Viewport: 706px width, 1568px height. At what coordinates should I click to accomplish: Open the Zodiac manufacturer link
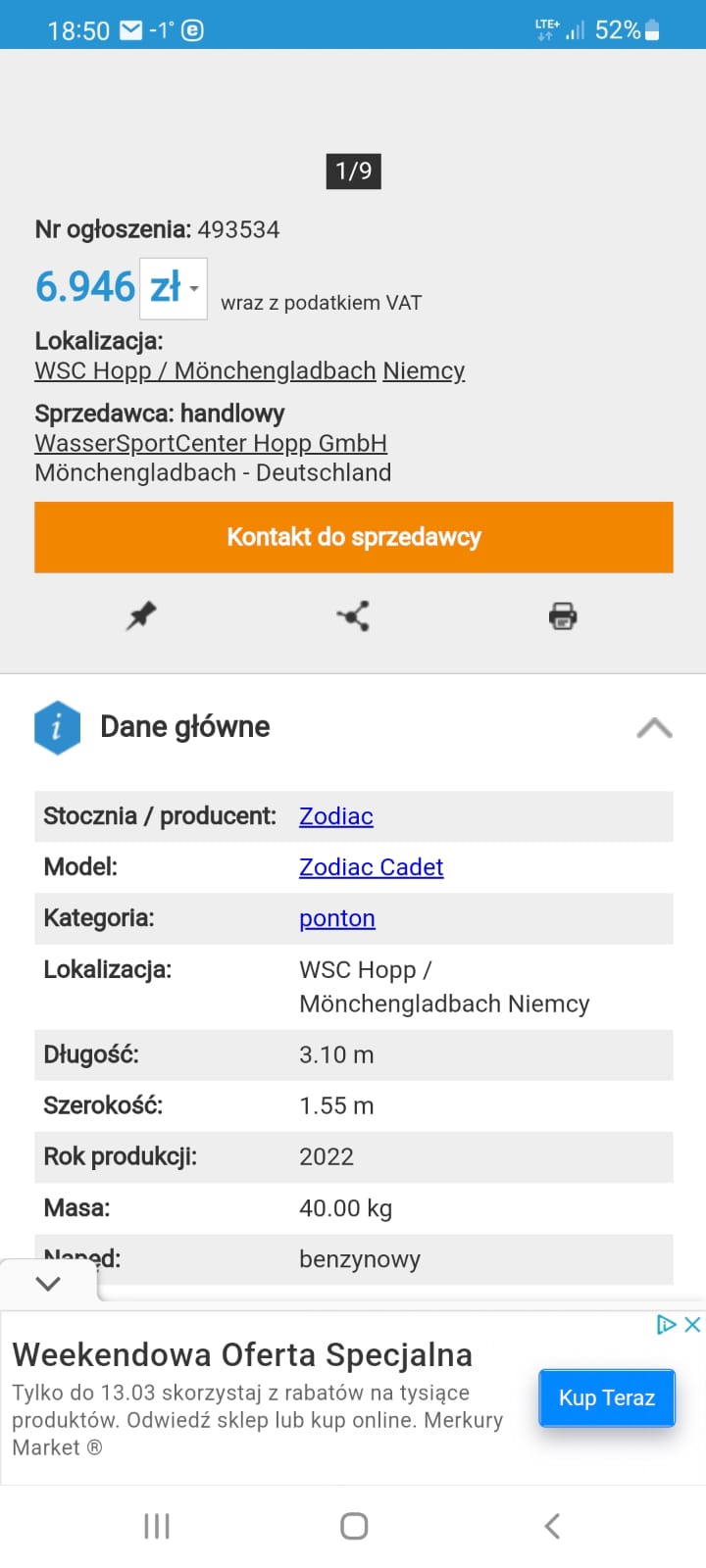pos(336,816)
